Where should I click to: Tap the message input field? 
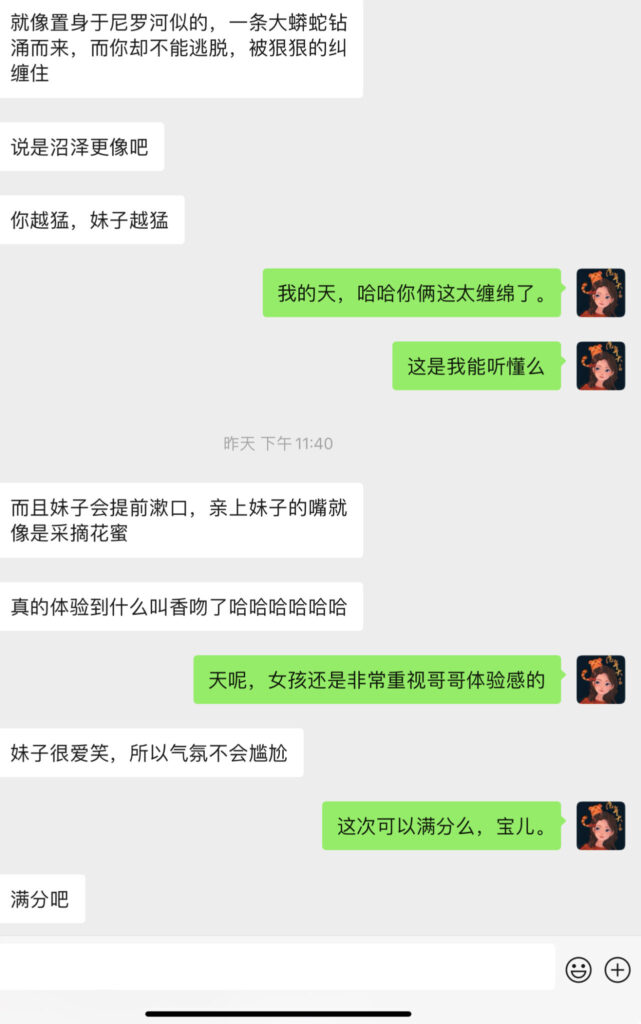pos(277,968)
